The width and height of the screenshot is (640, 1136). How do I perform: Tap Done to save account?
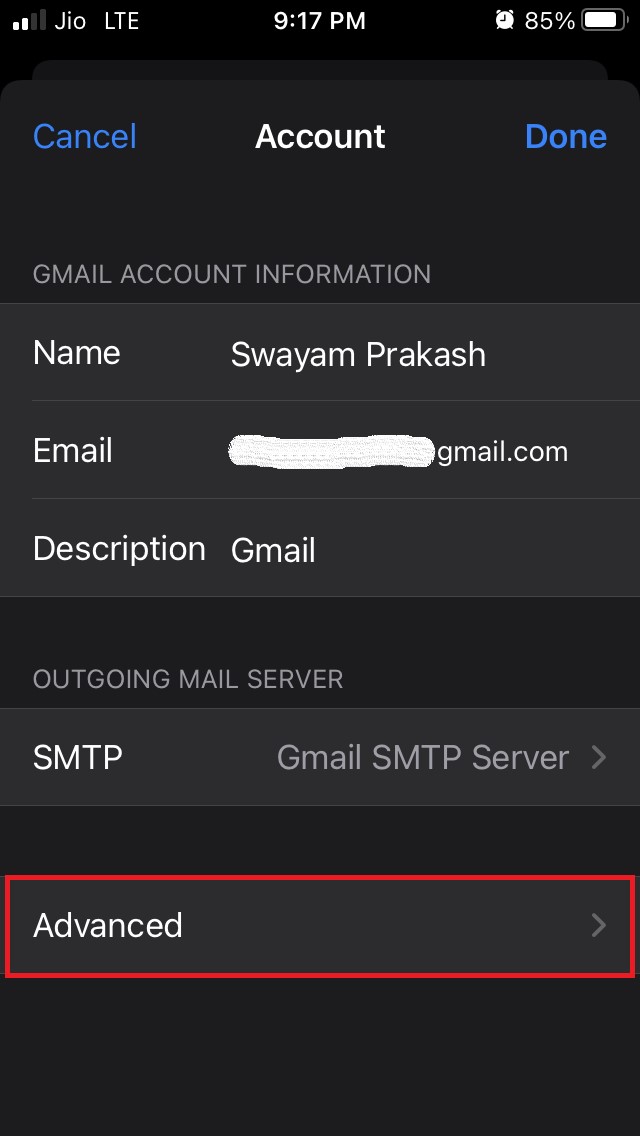[x=565, y=137]
